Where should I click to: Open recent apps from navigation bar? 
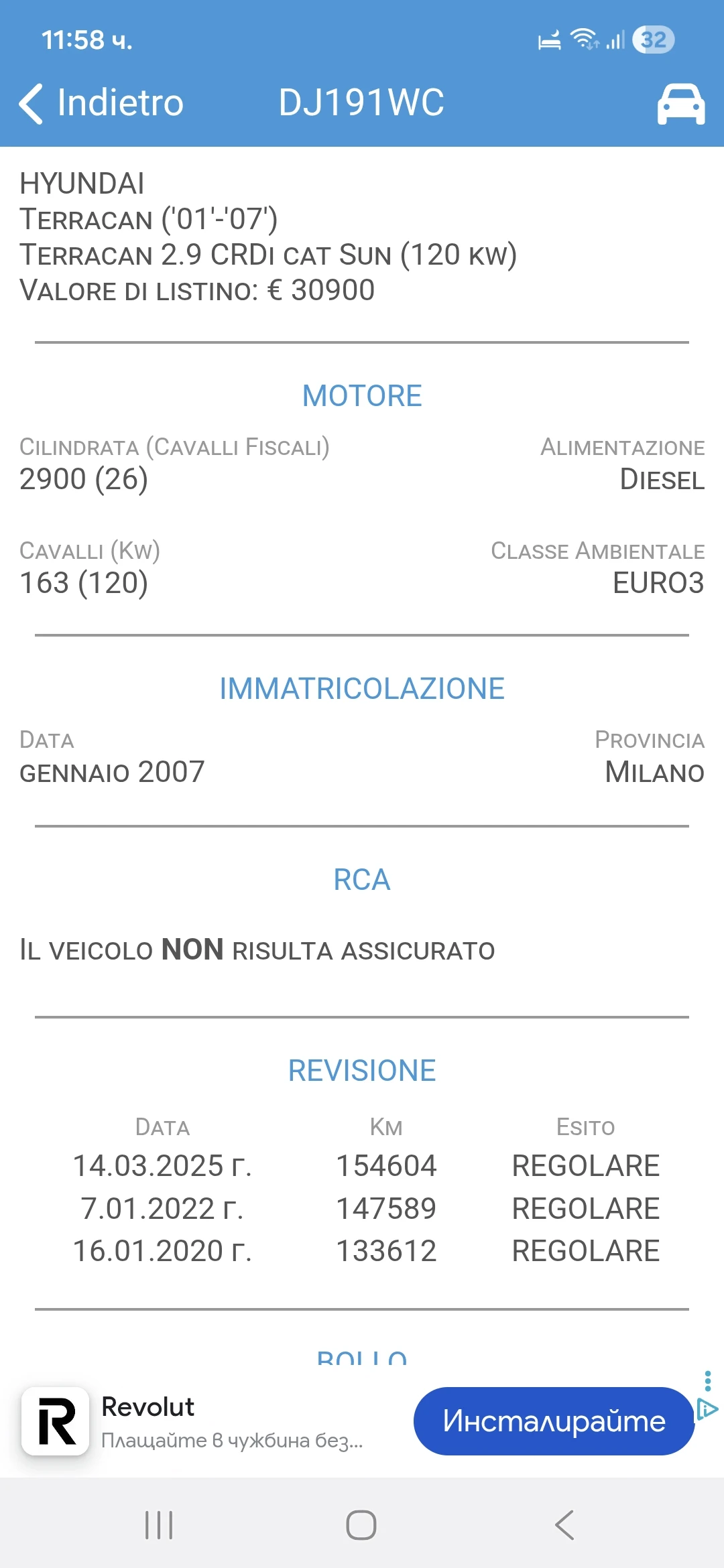(159, 1525)
